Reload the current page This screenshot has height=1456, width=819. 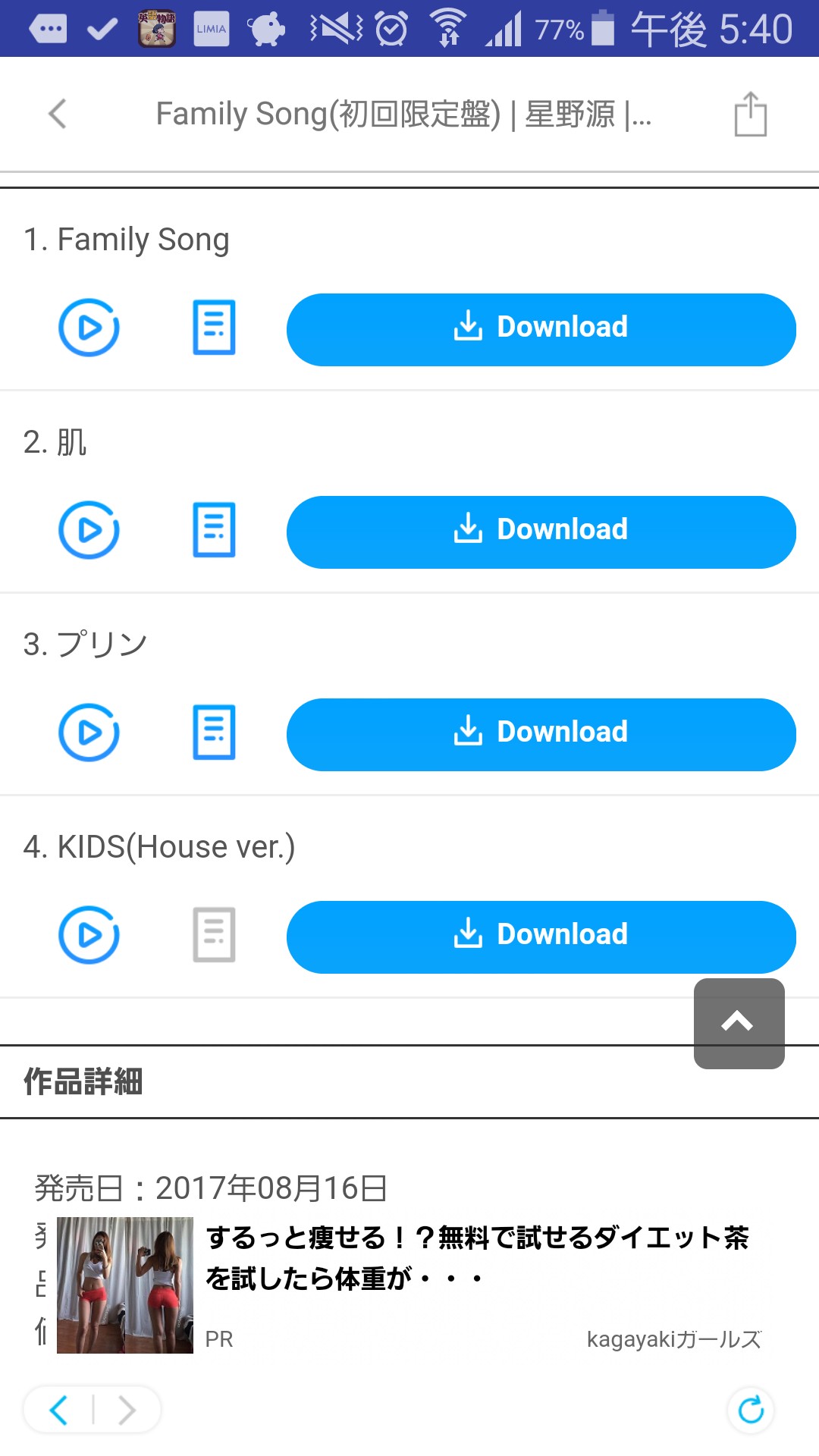click(751, 1410)
